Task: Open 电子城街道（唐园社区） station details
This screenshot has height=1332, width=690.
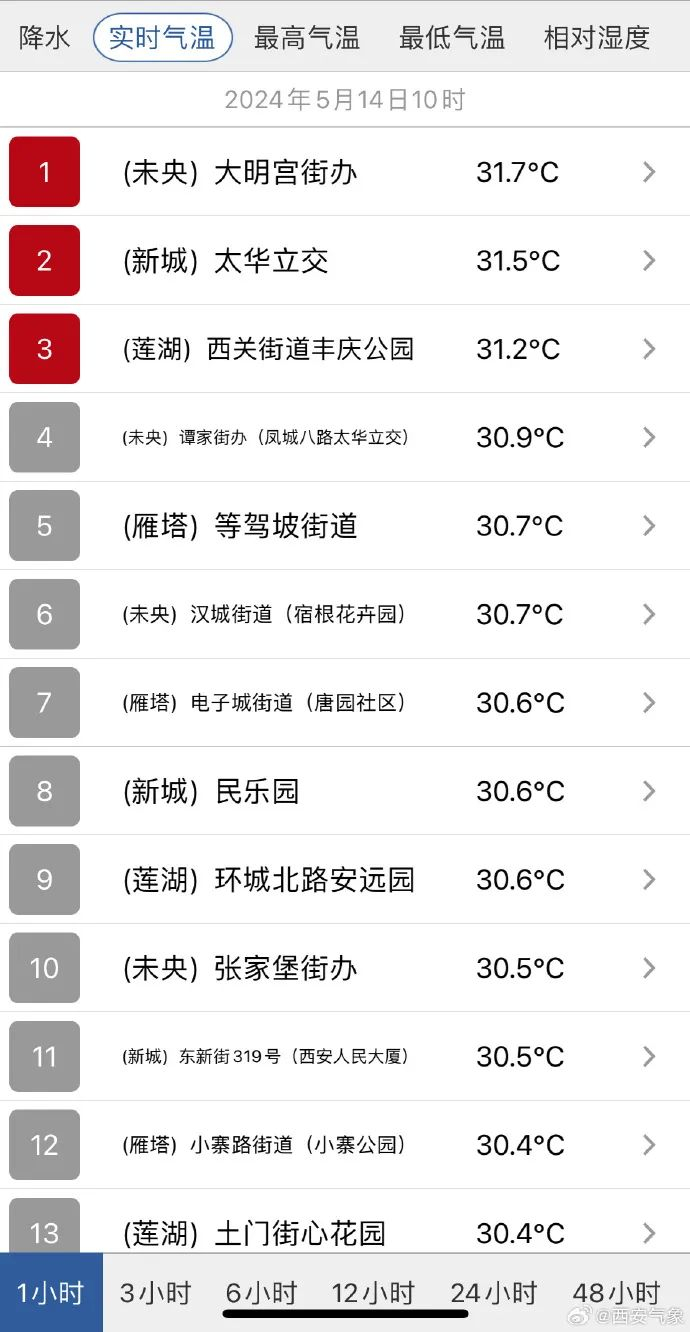Action: coord(345,703)
